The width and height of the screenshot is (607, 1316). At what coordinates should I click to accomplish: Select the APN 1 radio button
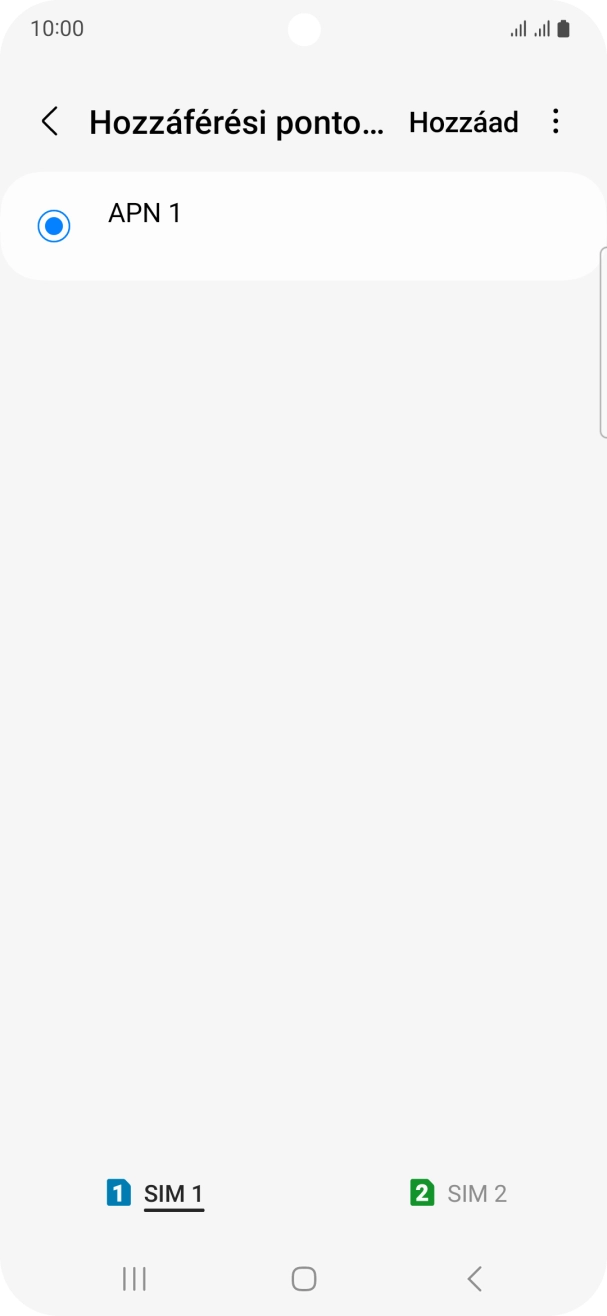(53, 226)
